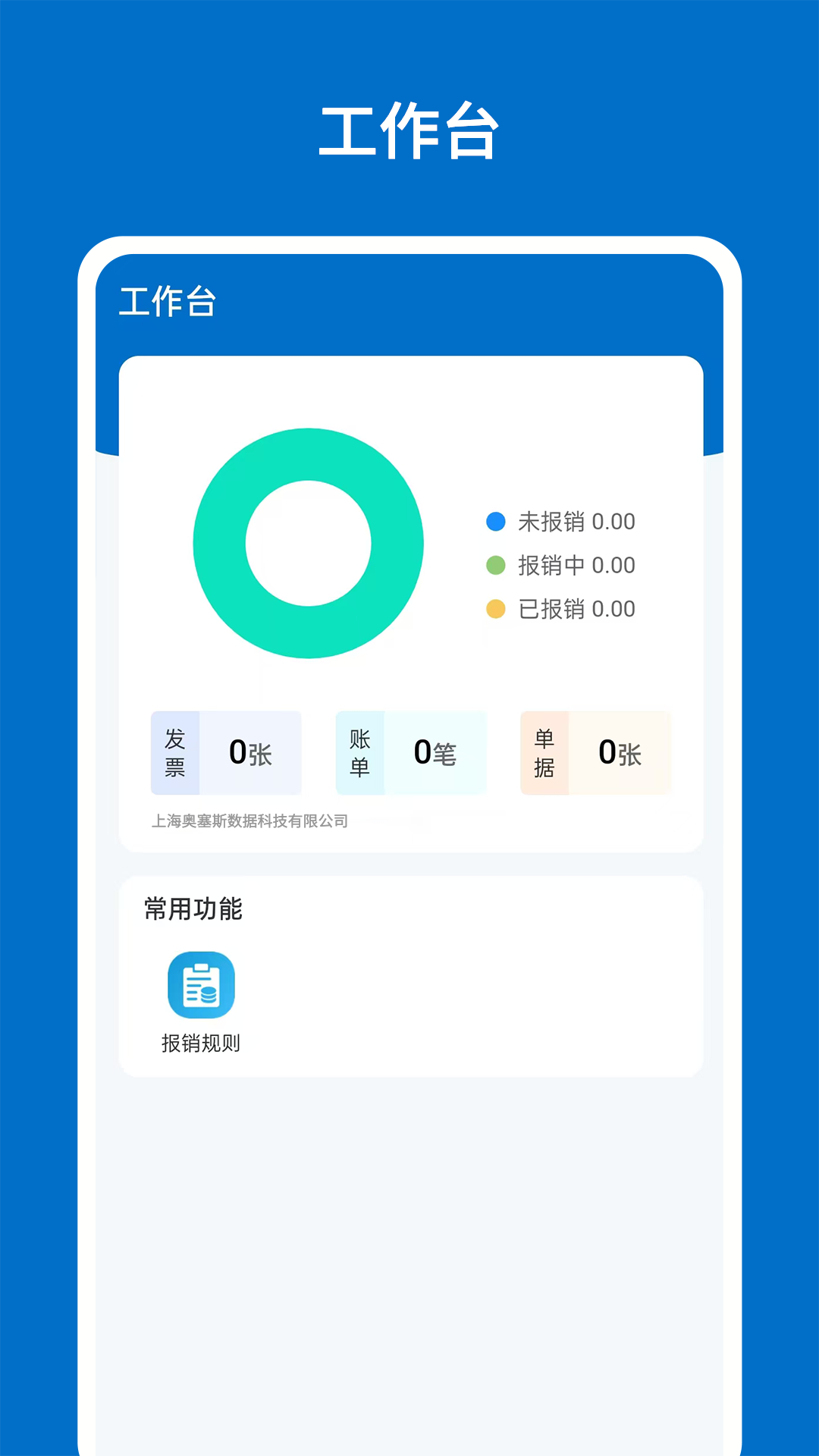Select the 账单 bills stat card
This screenshot has height=1456, width=819.
(x=410, y=753)
